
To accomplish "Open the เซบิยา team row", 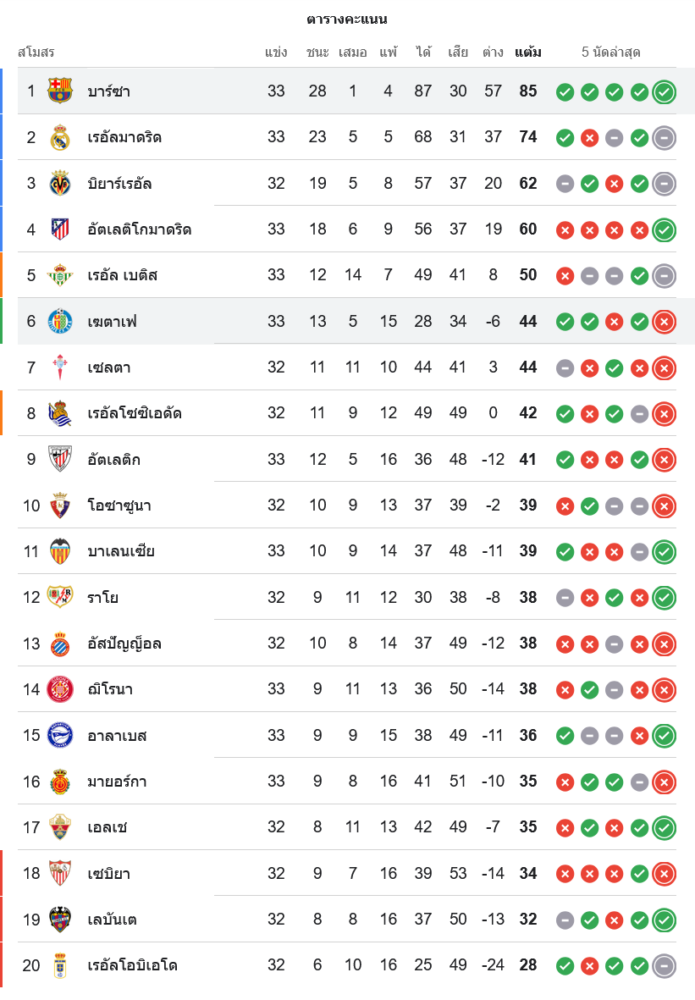I will tap(108, 873).
